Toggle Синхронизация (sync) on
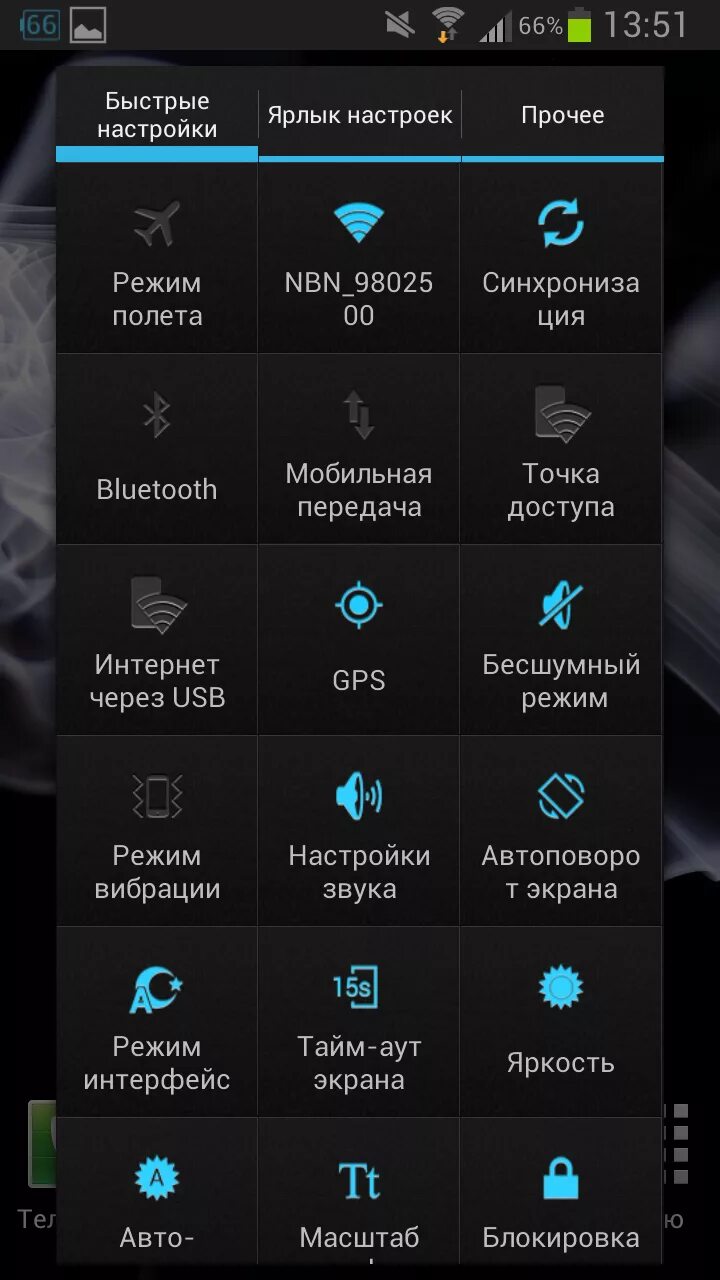 point(561,222)
